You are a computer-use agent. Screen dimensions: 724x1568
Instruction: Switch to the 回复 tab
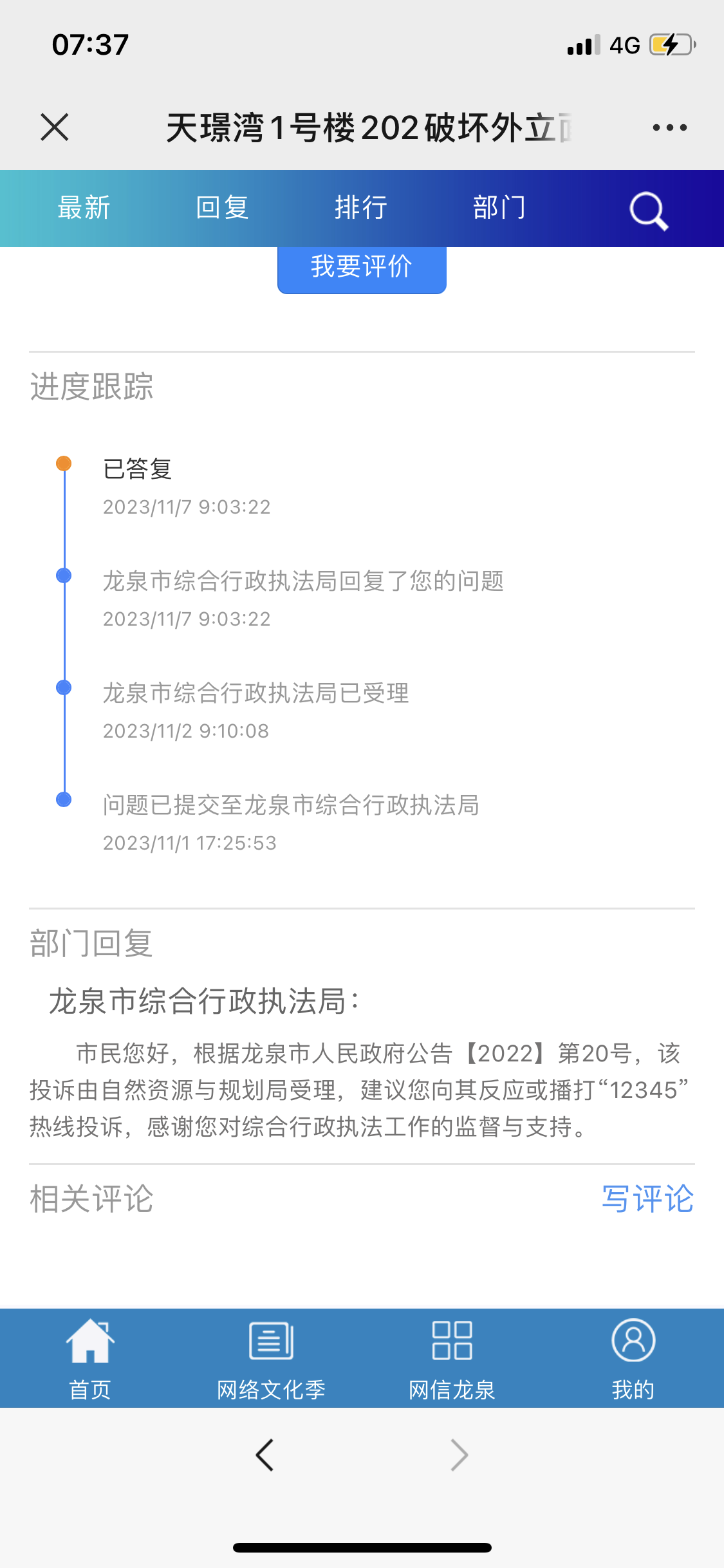tap(222, 208)
